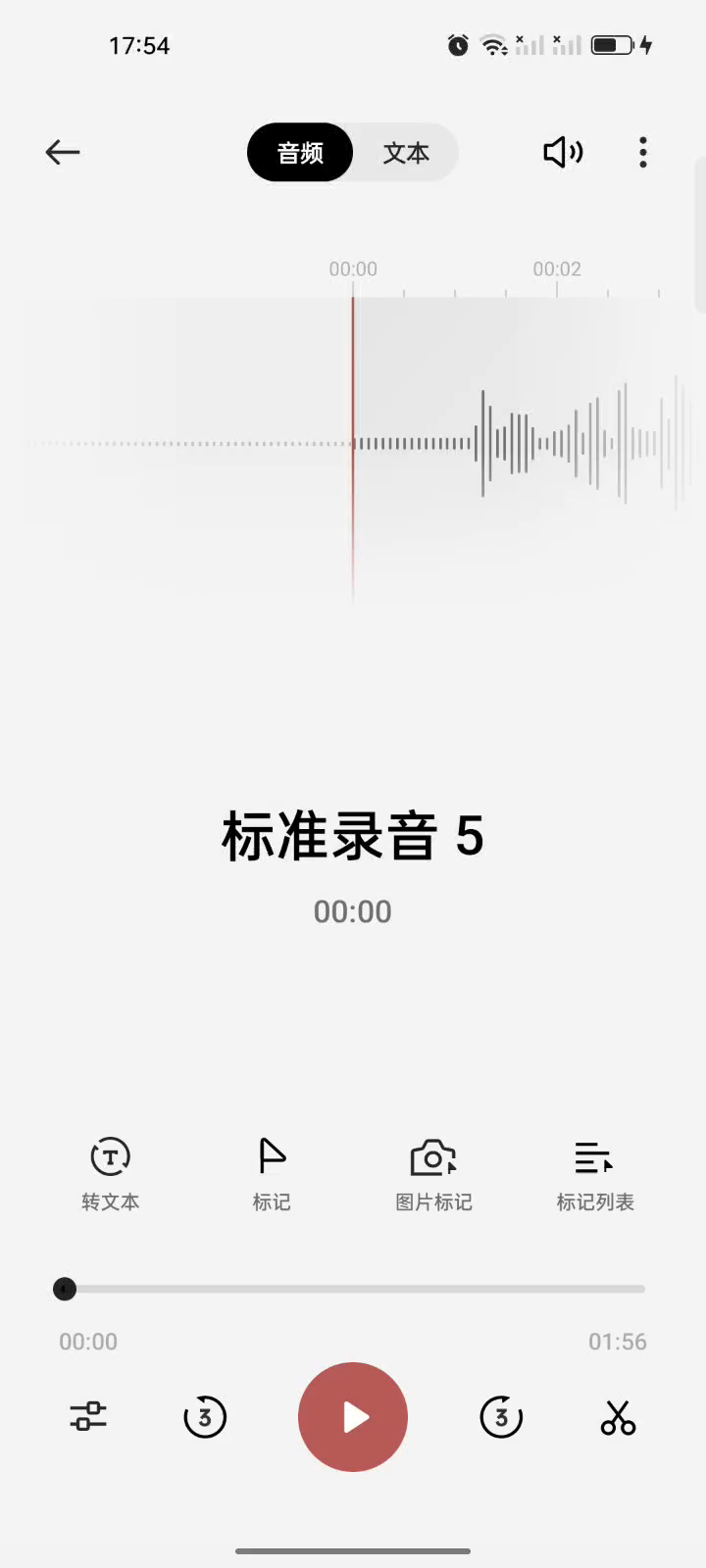Tap the middle of the playback progress bar
This screenshot has width=706, height=1568.
pos(353,1289)
